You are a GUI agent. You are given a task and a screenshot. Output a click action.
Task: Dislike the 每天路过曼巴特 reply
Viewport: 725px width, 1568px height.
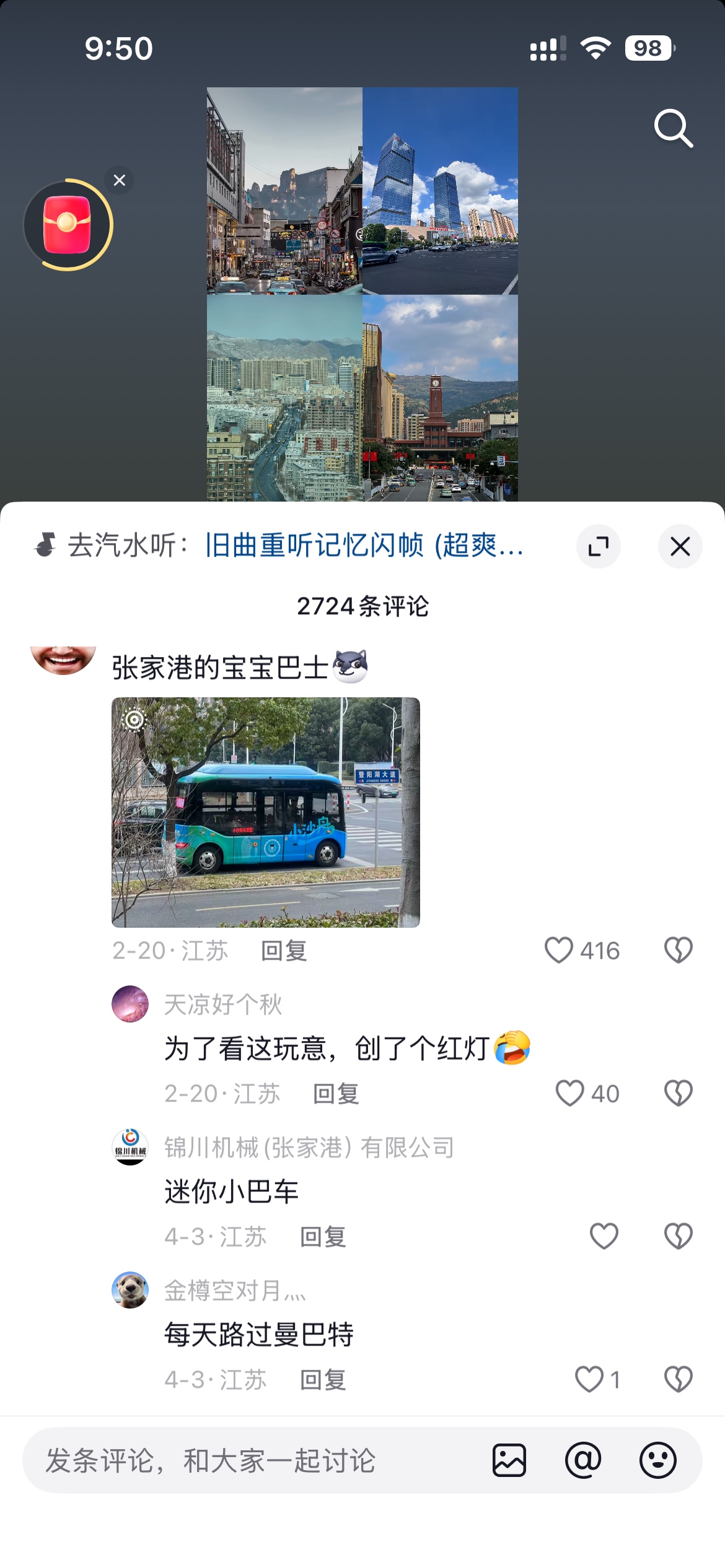pos(678,1379)
